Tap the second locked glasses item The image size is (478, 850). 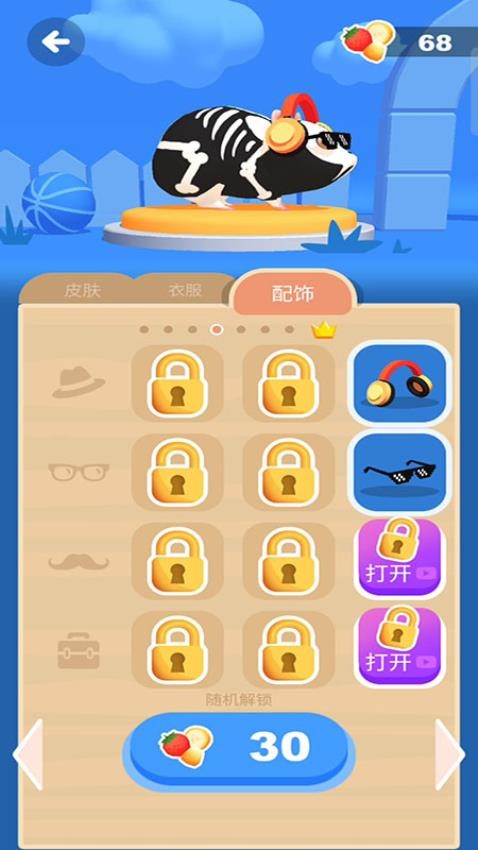tap(288, 473)
